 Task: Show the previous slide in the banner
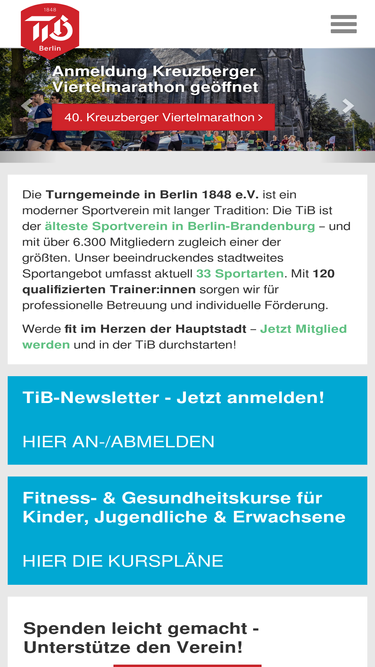click(27, 106)
